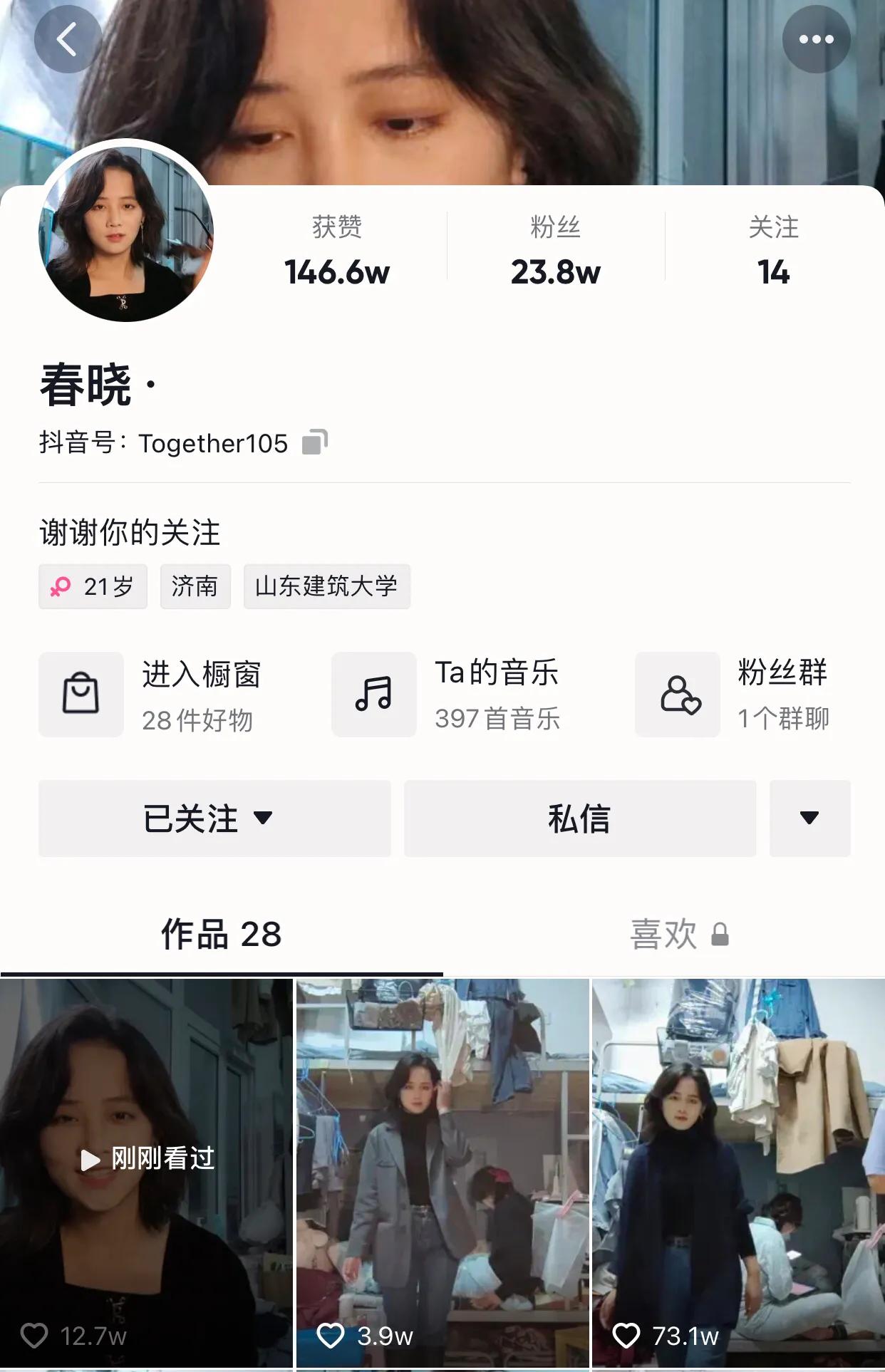Open the fan group icon for 粉丝群
The width and height of the screenshot is (885, 1372).
pos(677,695)
